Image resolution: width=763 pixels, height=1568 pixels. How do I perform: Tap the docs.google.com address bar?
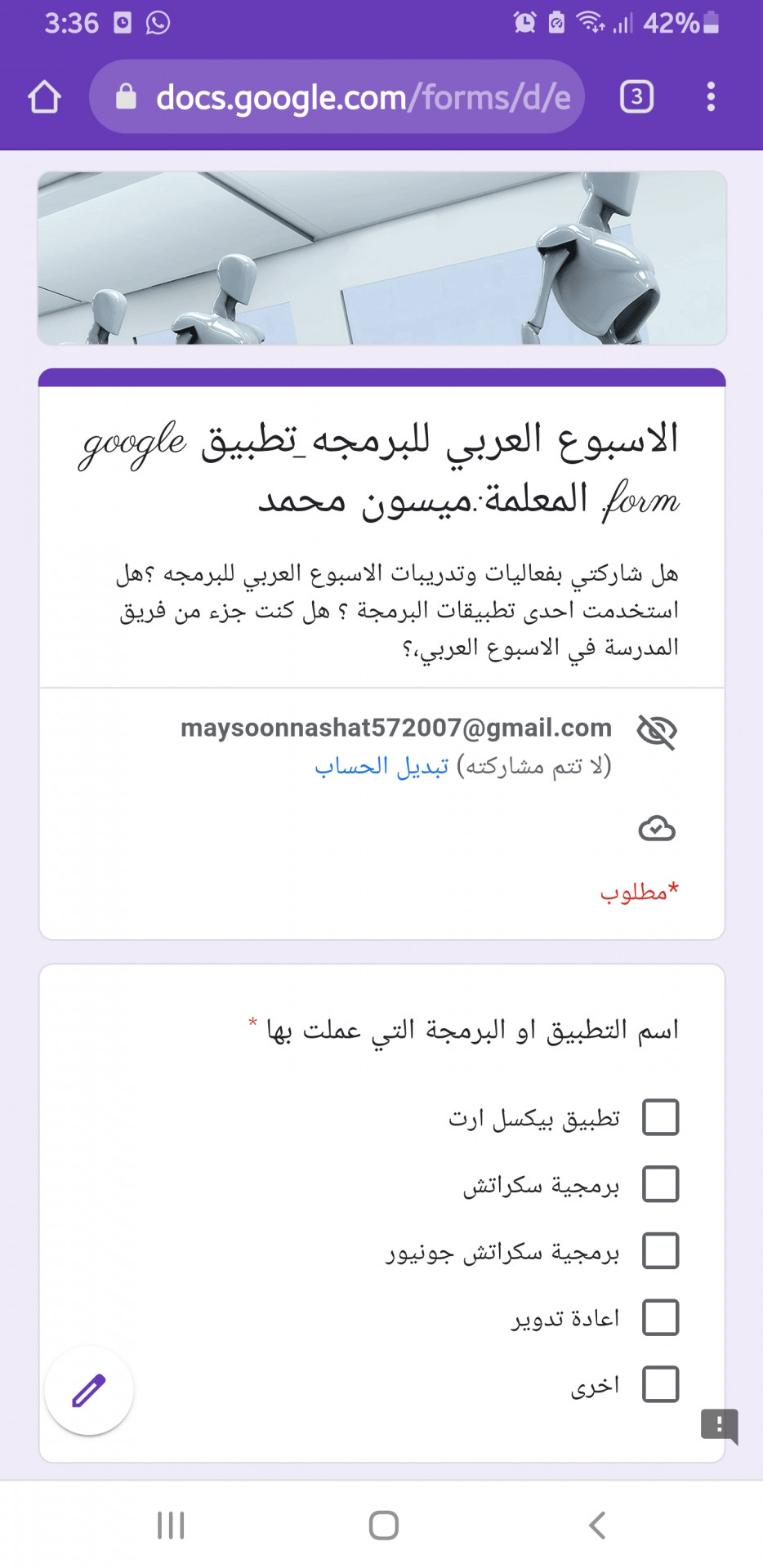click(337, 97)
